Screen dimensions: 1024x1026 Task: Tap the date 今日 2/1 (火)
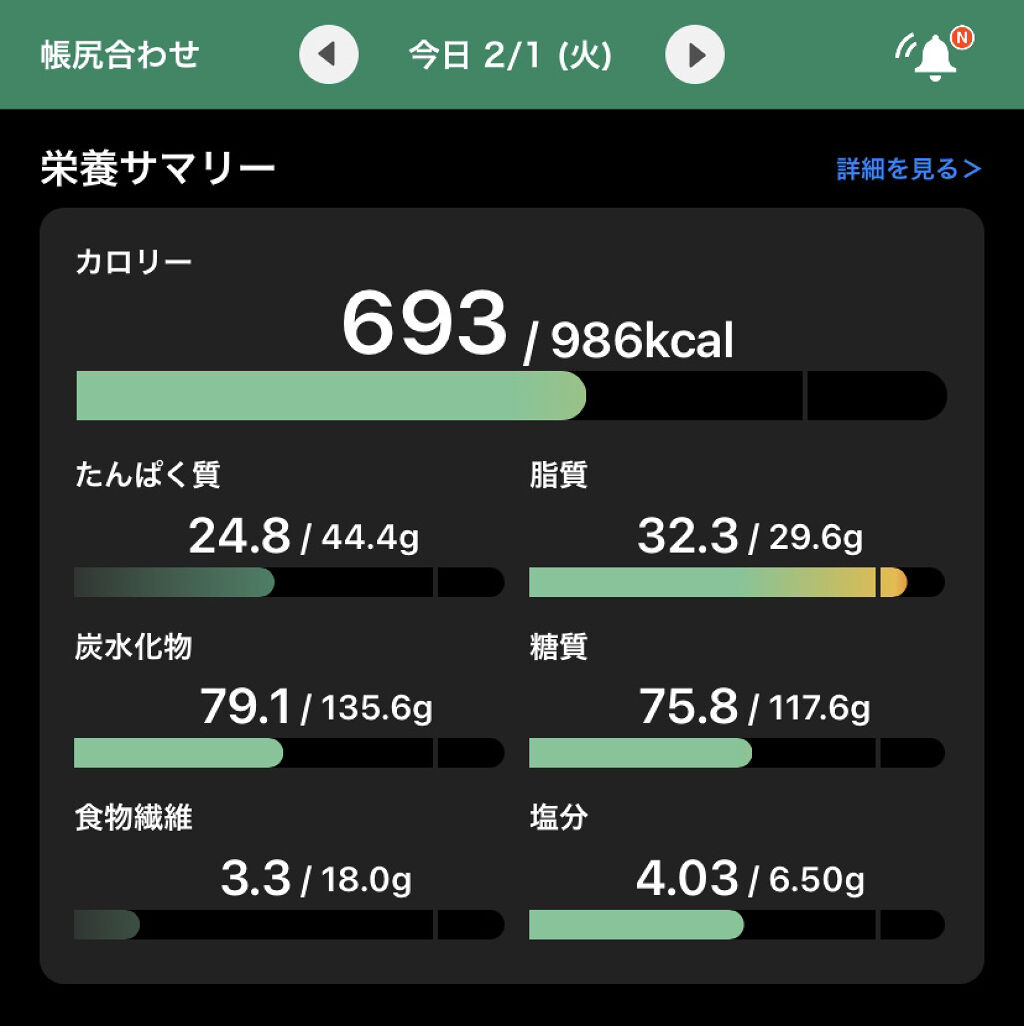(510, 56)
